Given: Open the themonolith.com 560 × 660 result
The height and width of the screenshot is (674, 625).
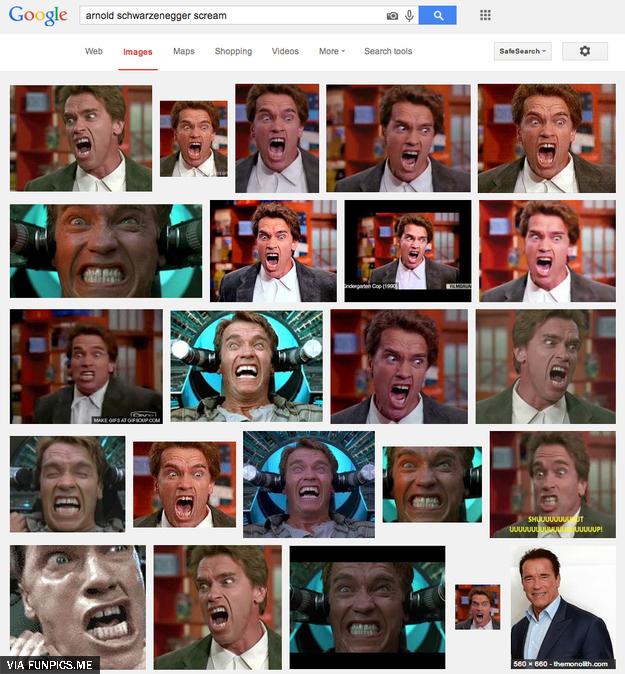Looking at the screenshot, I should [x=561, y=607].
